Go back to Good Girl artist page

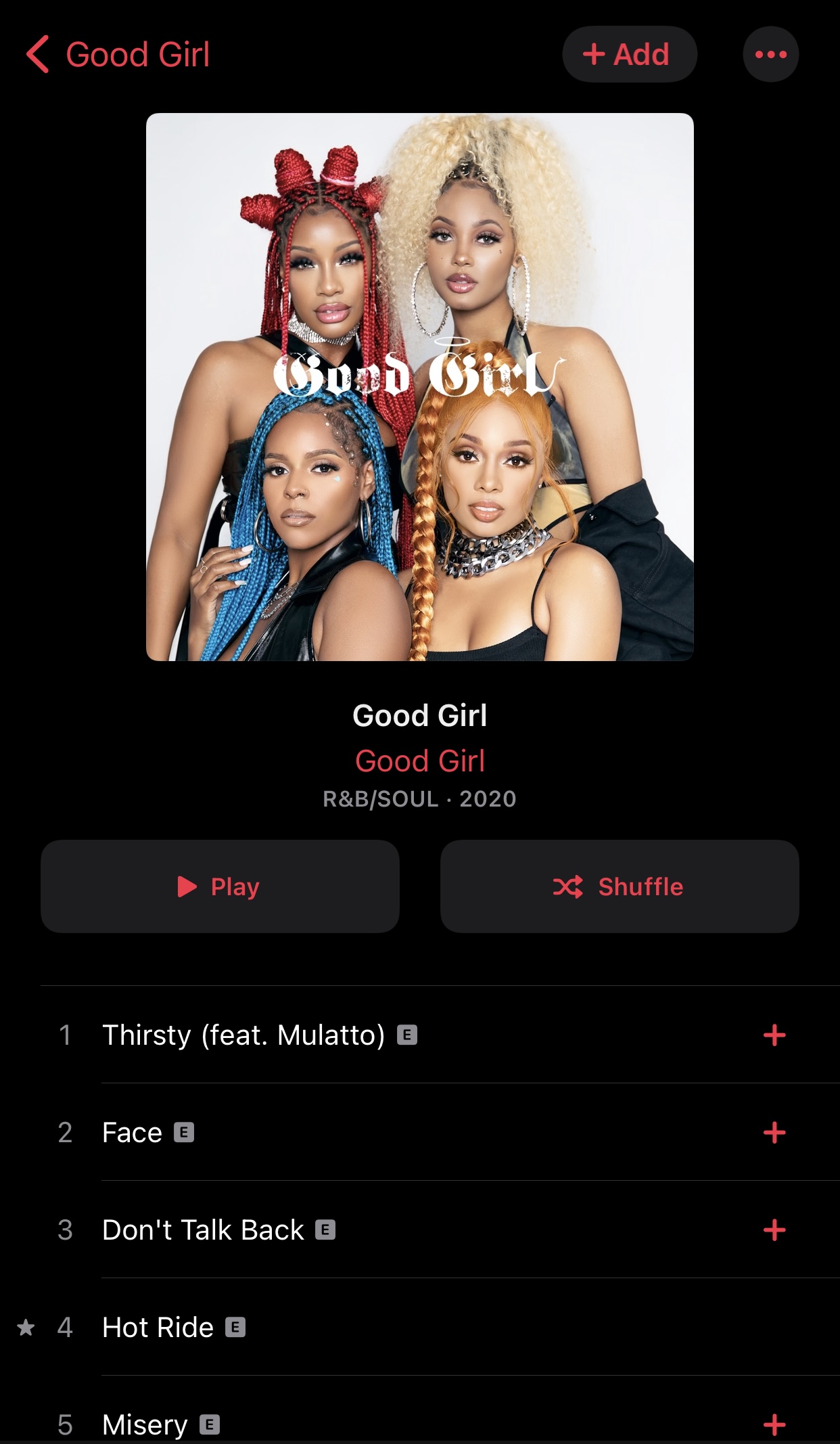pos(118,54)
